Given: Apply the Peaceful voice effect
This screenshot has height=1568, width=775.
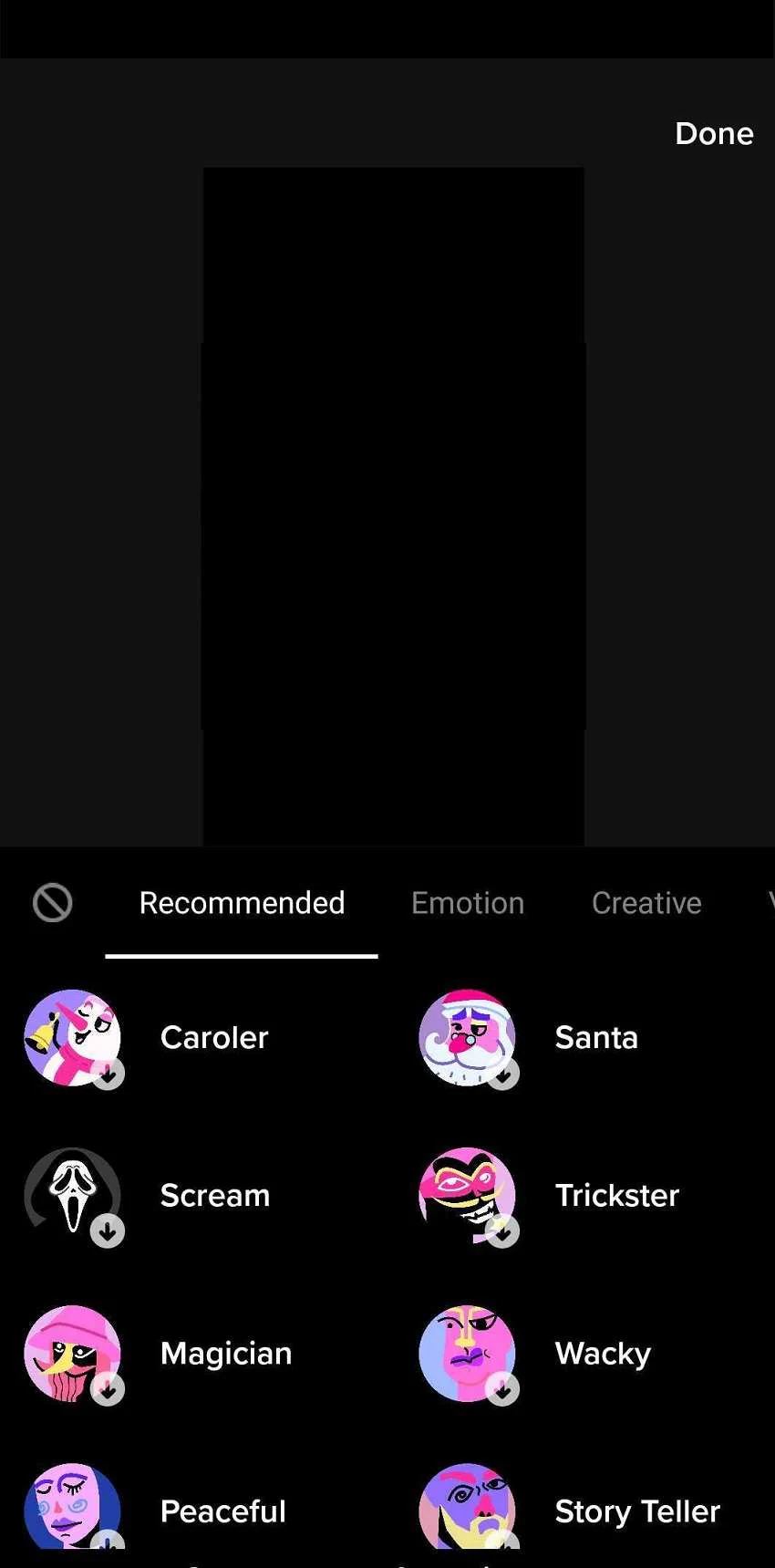Looking at the screenshot, I should [x=222, y=1511].
